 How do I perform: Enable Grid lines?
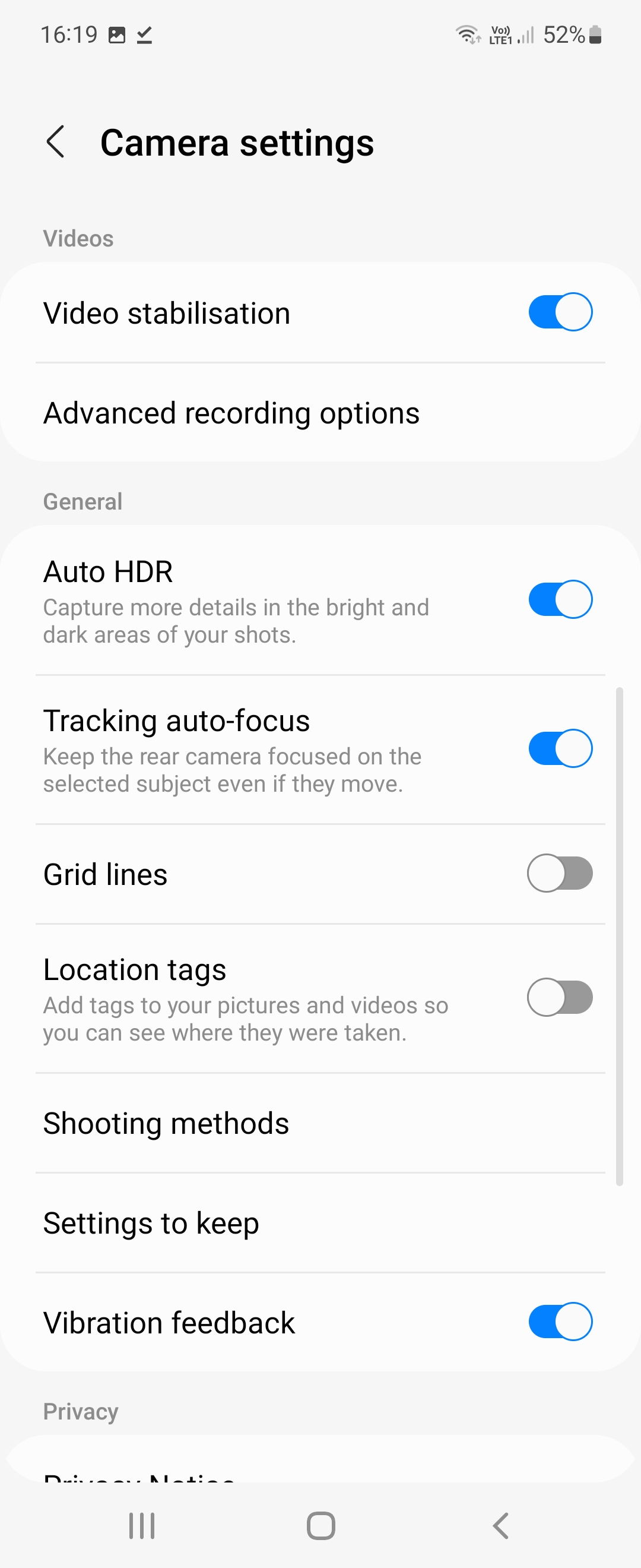pyautogui.click(x=560, y=874)
